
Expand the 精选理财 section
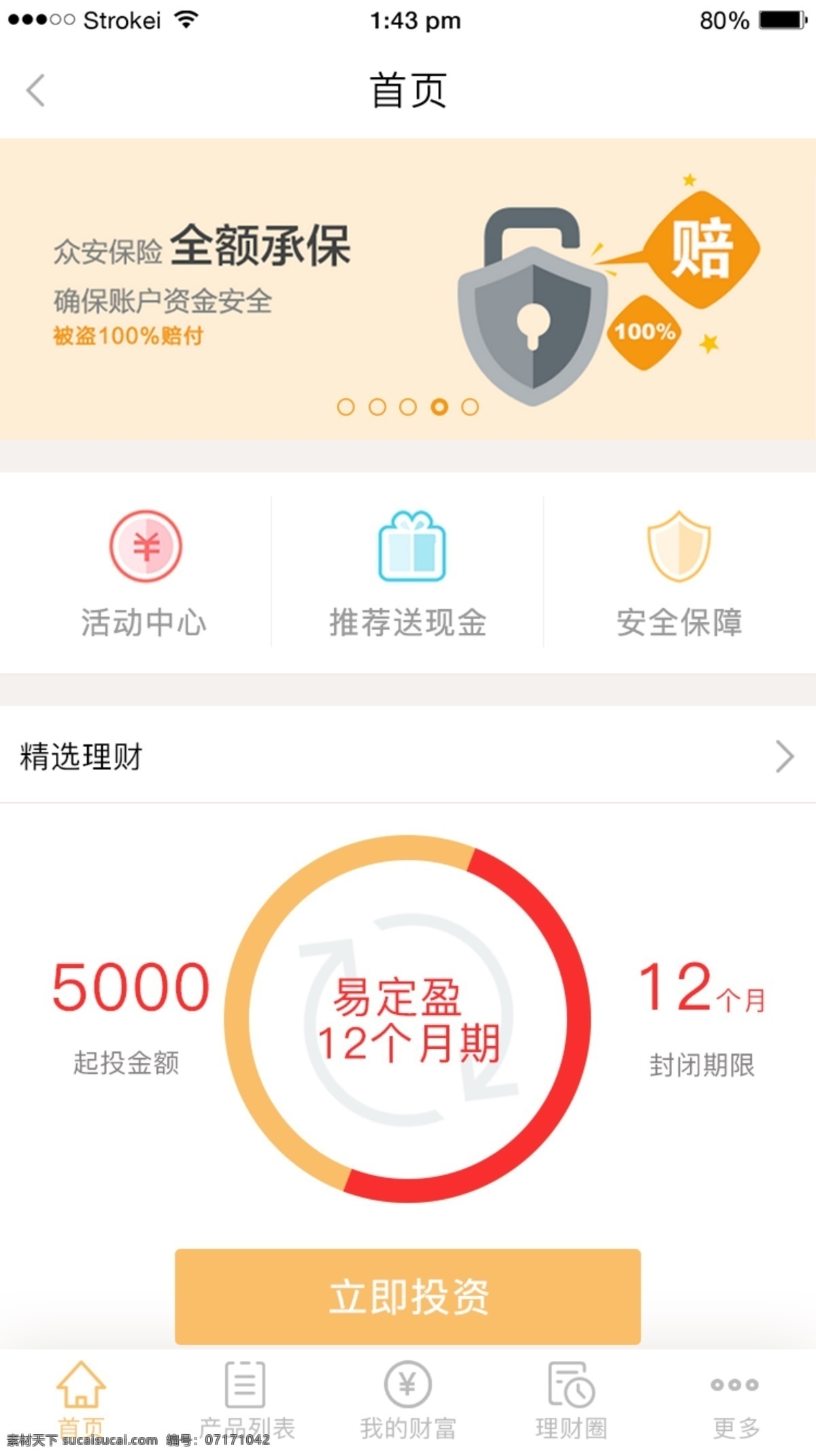click(784, 757)
